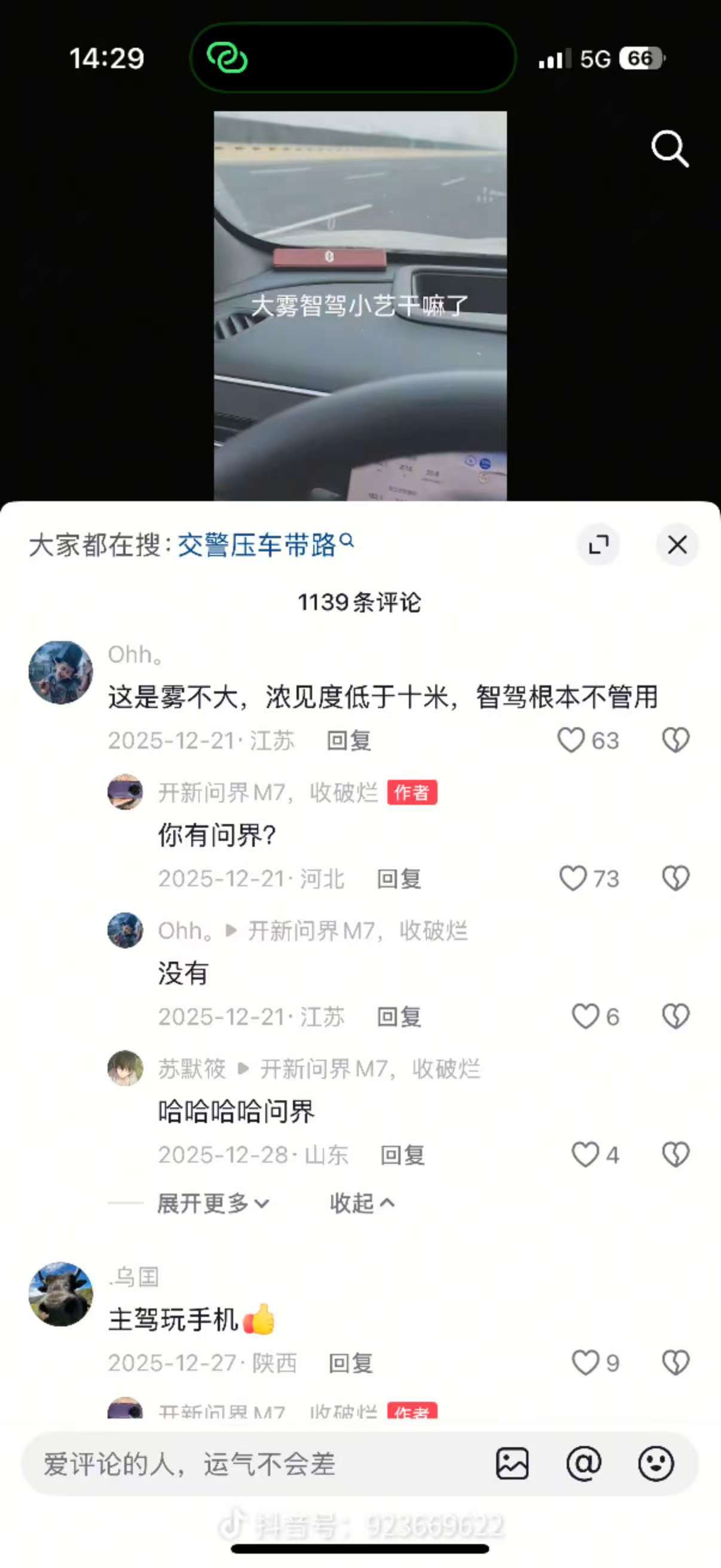Close the comments panel

(x=677, y=544)
